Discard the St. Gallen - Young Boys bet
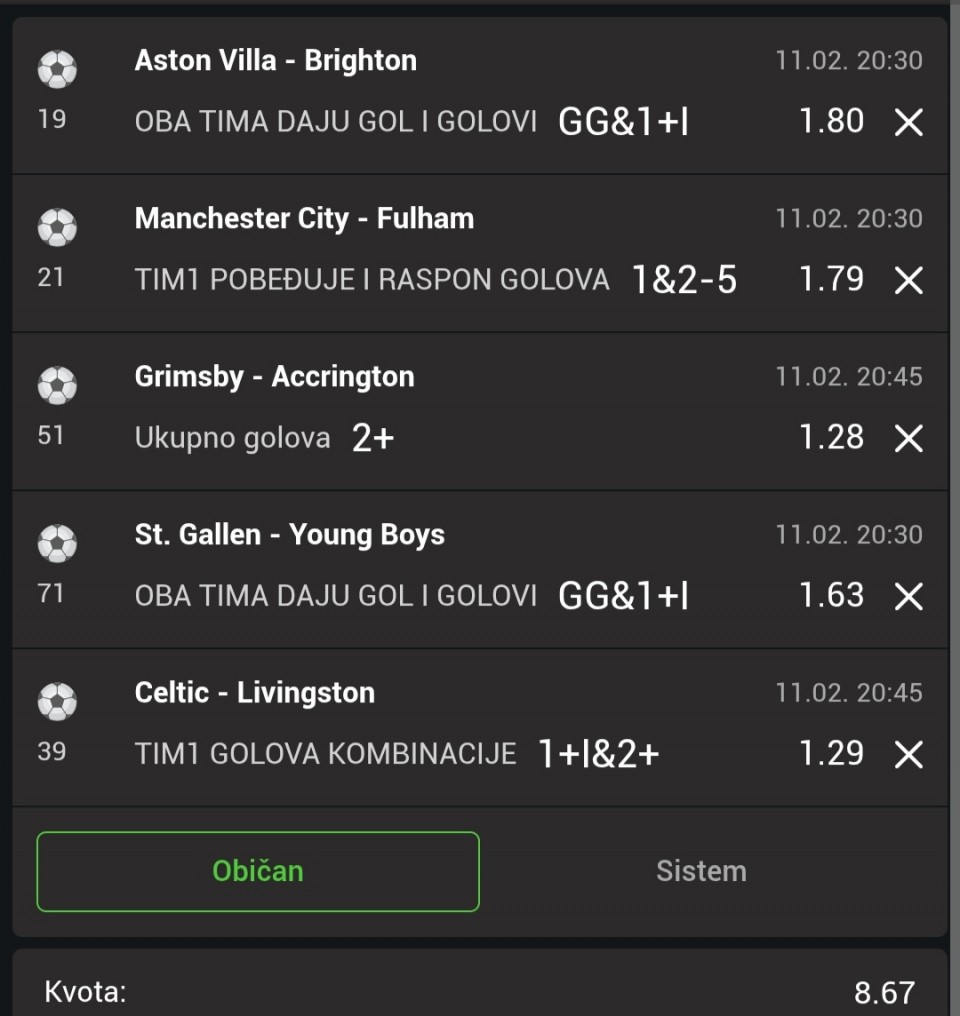Screen dimensions: 960x1016 click(908, 597)
